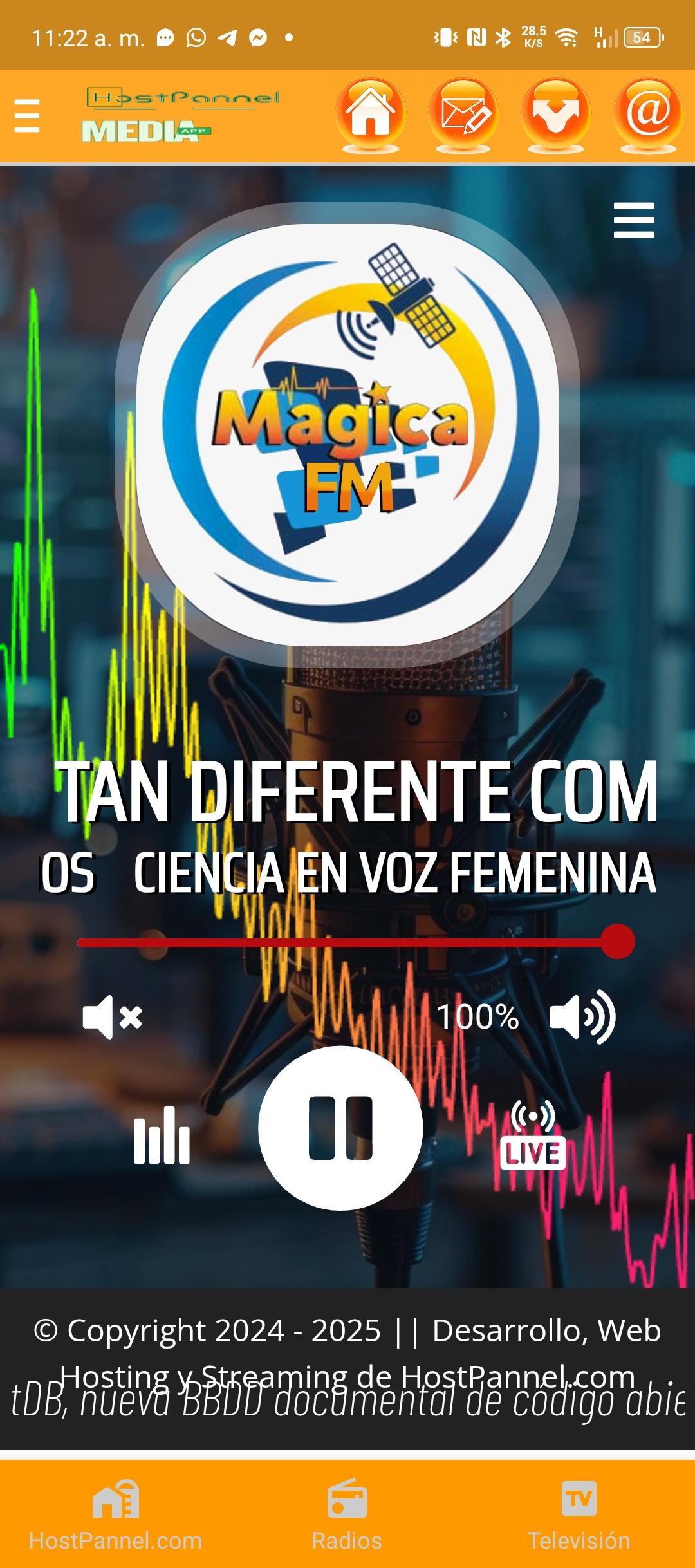
Task: Tap the orange down-arrow icon
Action: tap(556, 115)
